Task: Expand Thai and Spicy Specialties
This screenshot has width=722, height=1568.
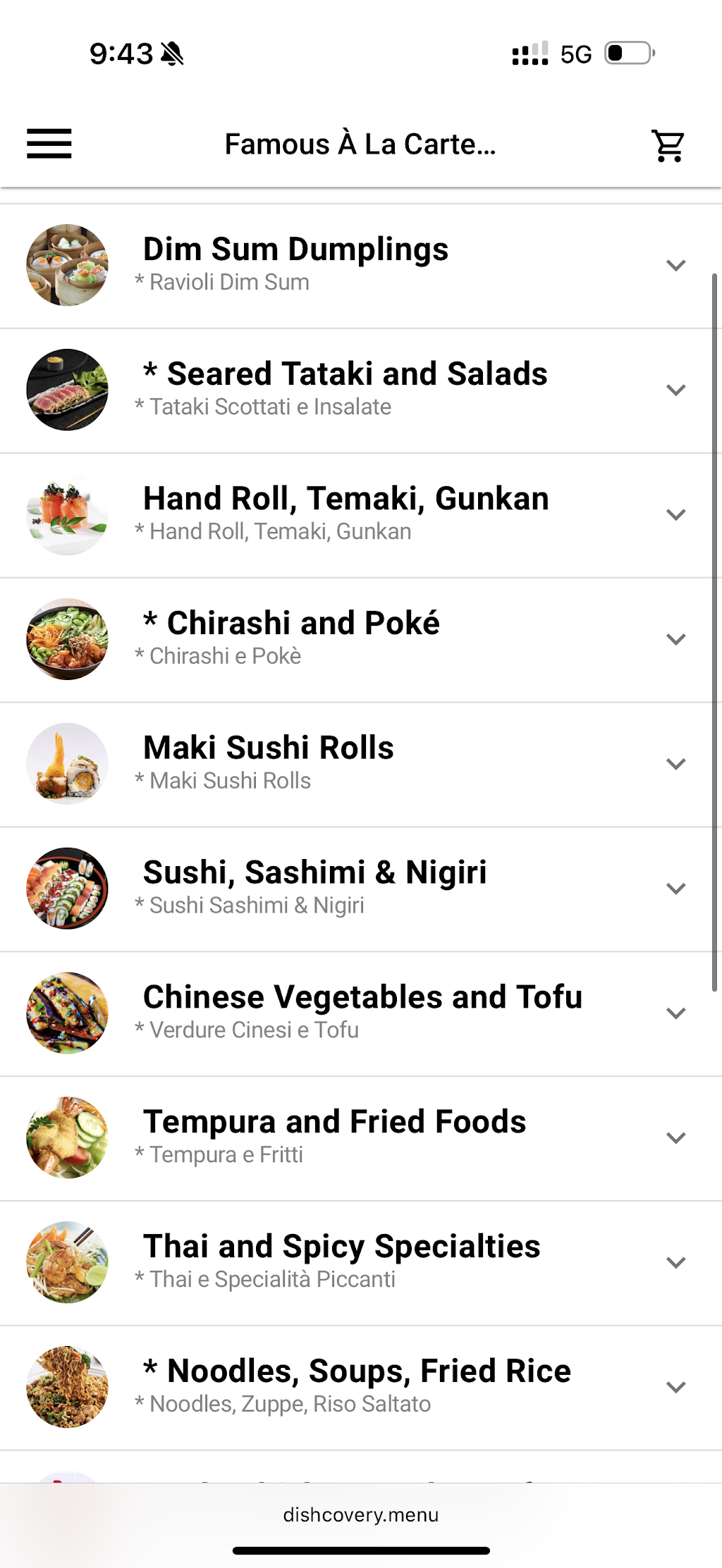Action: tap(361, 1264)
